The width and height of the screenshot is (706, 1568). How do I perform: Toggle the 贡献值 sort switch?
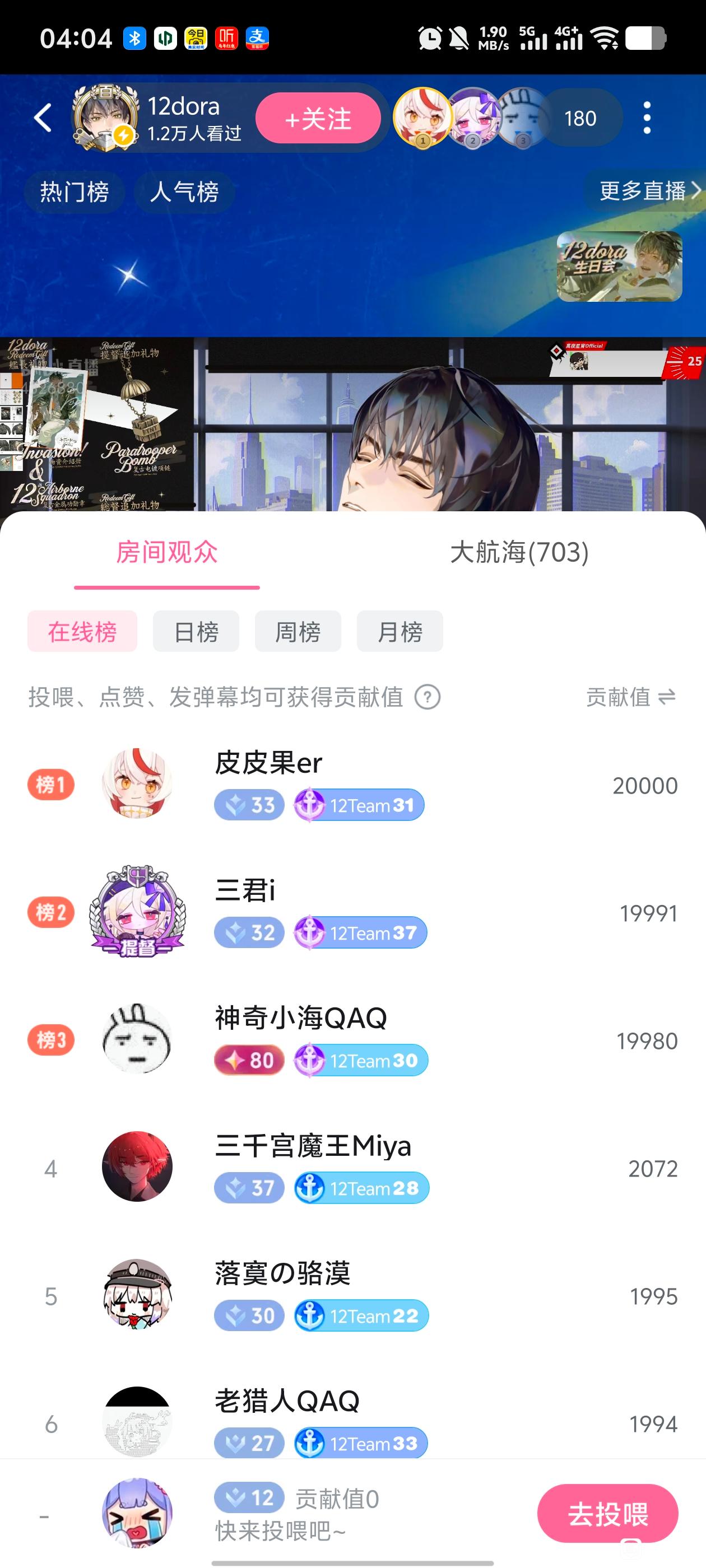pos(631,697)
